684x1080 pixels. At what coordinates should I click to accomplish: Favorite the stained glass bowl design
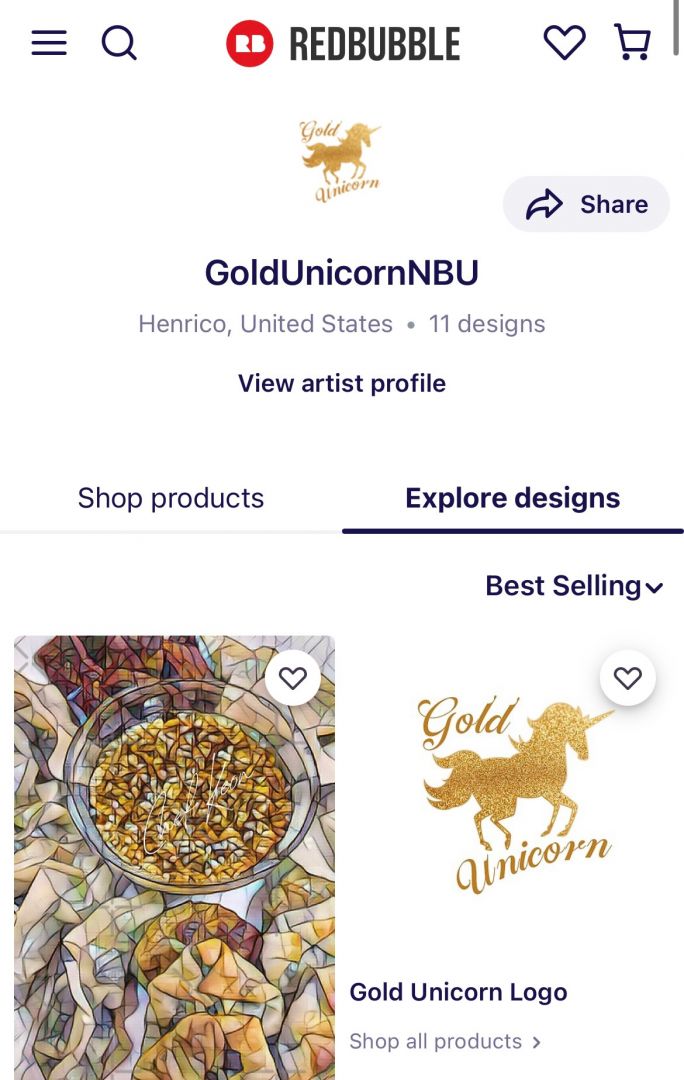(x=293, y=679)
